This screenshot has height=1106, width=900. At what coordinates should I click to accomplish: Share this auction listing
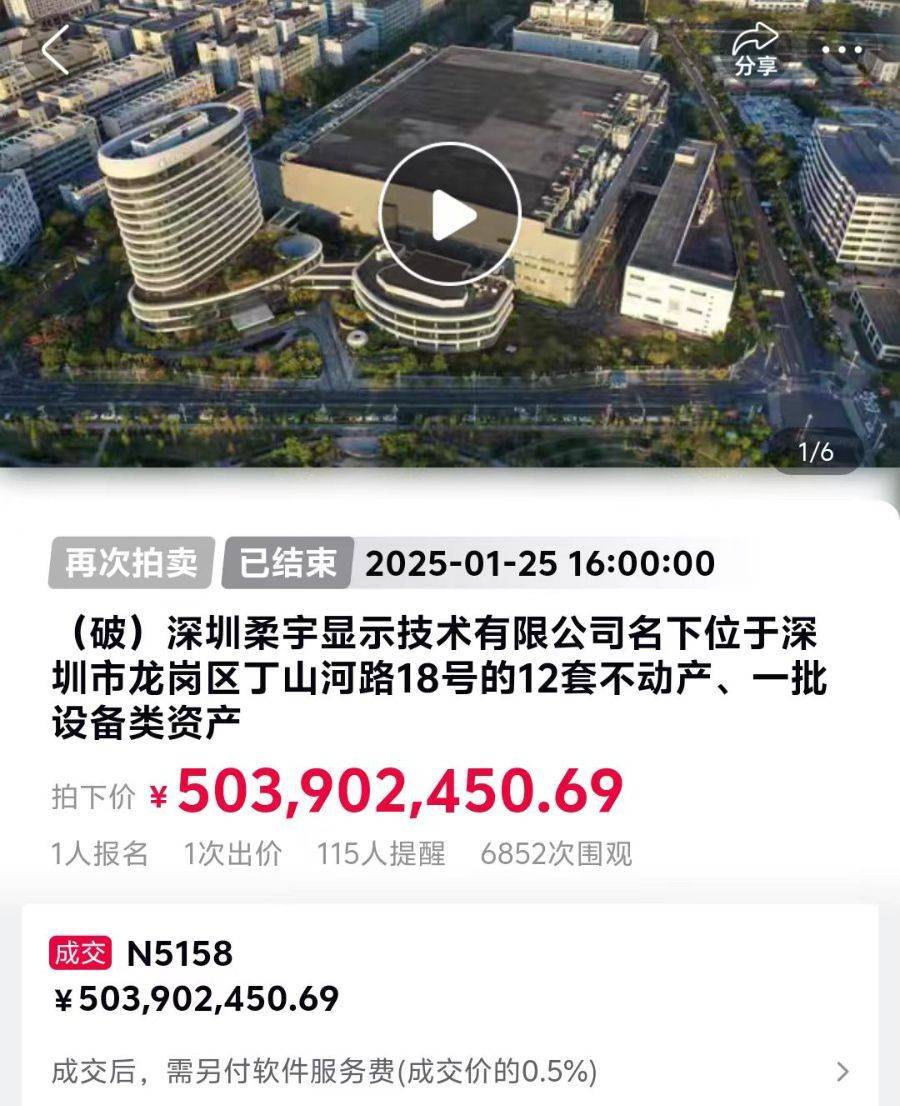[x=756, y=50]
